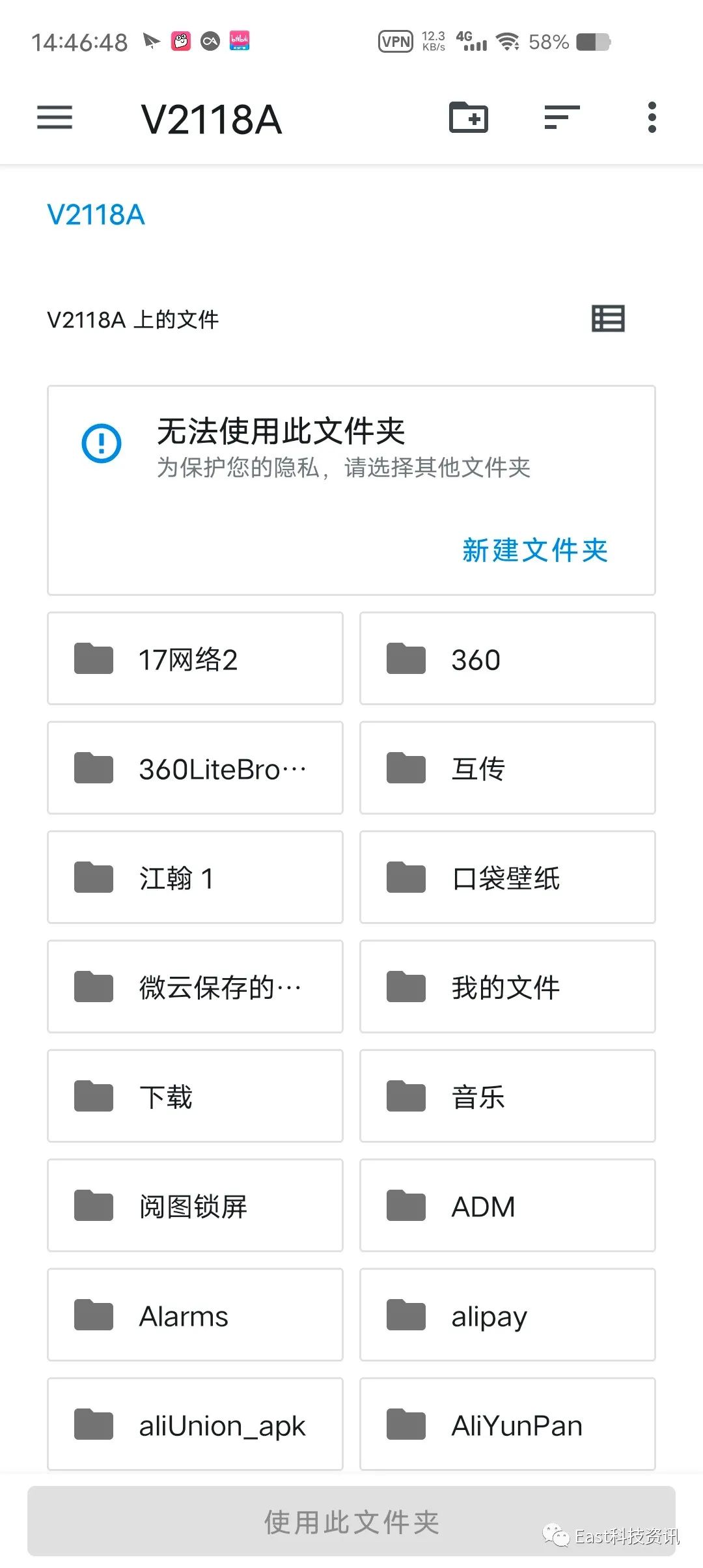
Task: Tap the V2118A breadcrumb
Action: pos(96,215)
